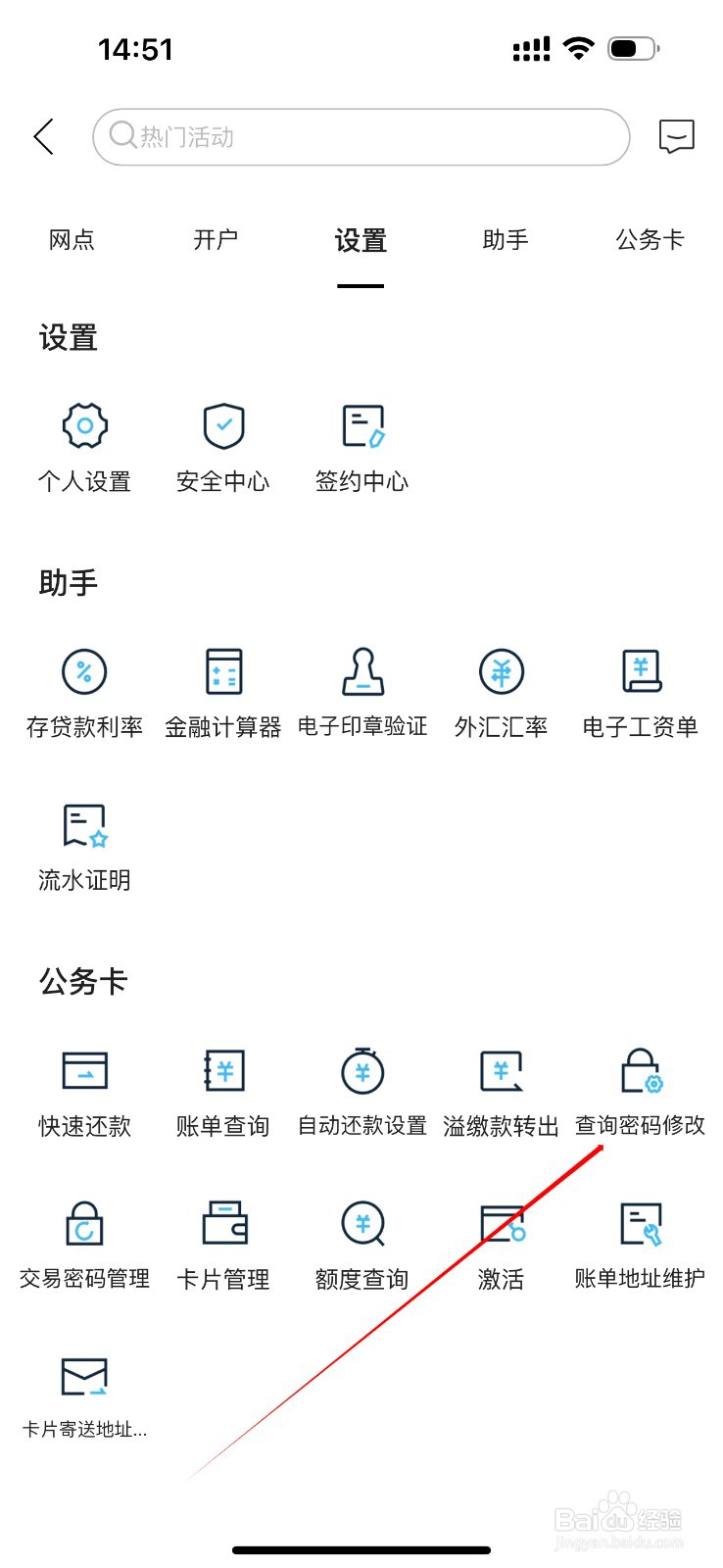723x1568 pixels.
Task: Open 快速还款
Action: [84, 1093]
